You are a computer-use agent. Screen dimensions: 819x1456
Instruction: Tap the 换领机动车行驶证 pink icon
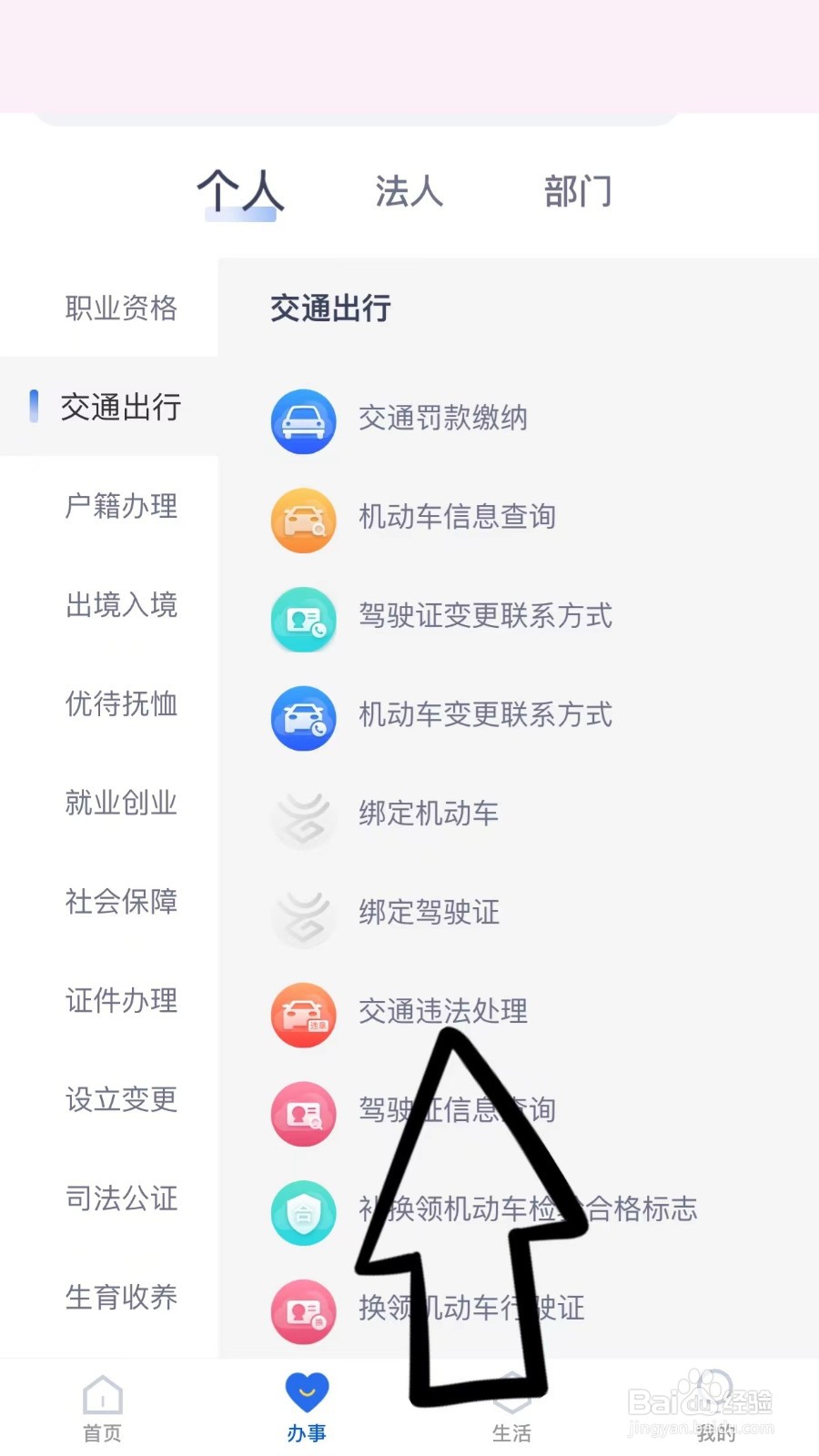pos(303,1311)
